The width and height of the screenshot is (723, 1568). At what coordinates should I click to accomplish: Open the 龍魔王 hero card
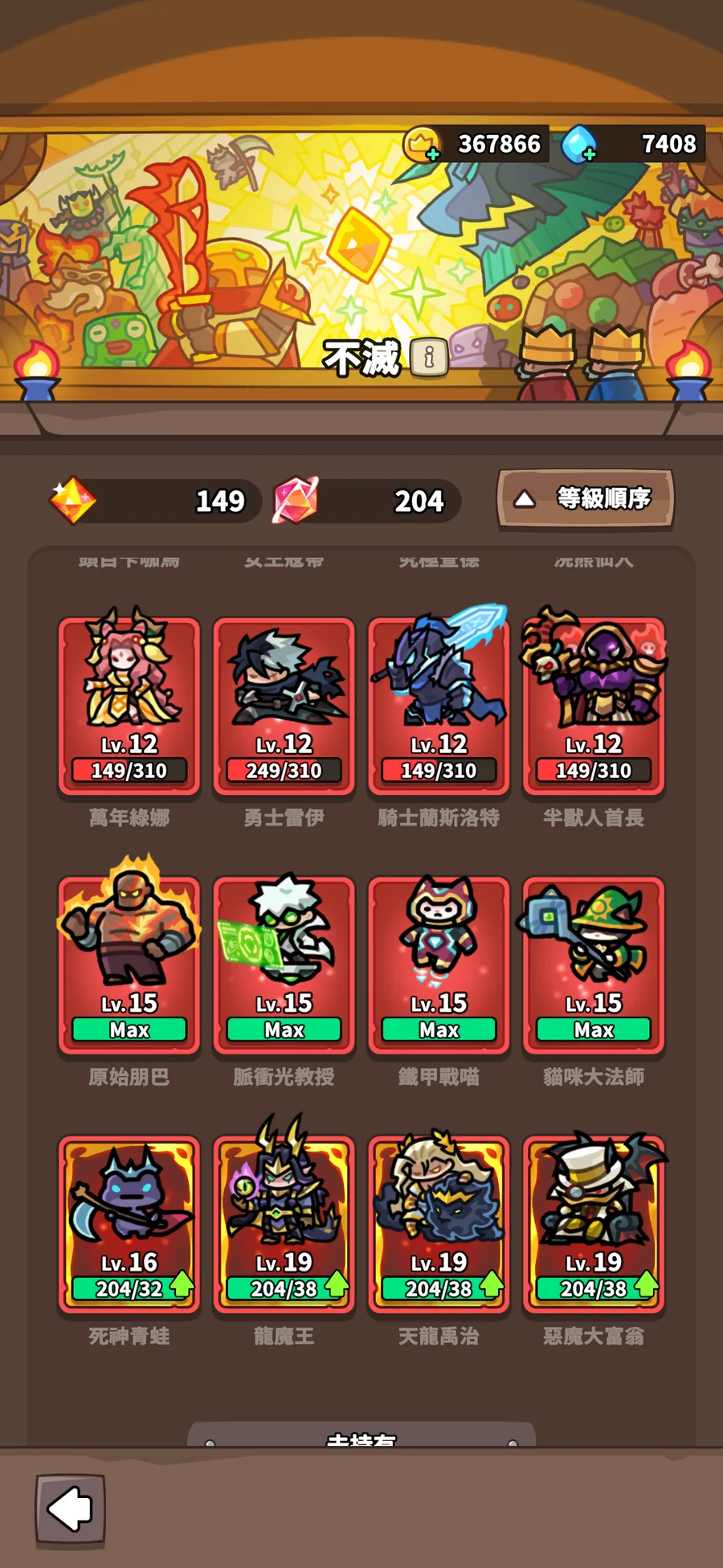point(284,1223)
